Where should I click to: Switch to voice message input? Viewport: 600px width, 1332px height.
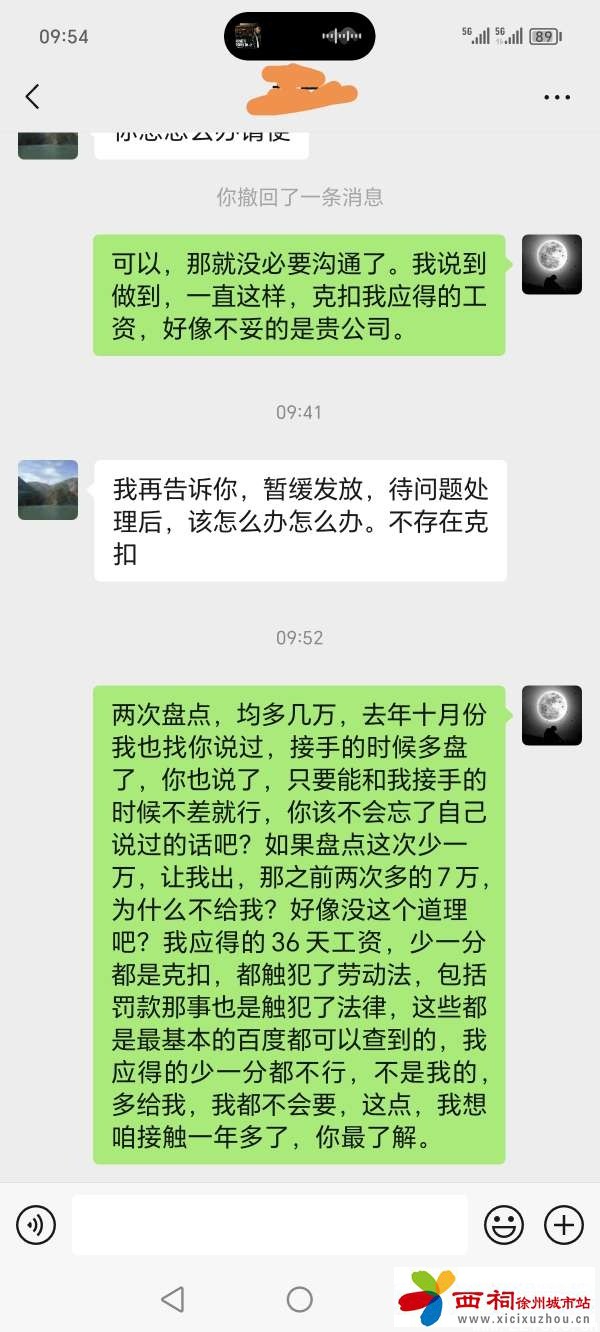[36, 1224]
